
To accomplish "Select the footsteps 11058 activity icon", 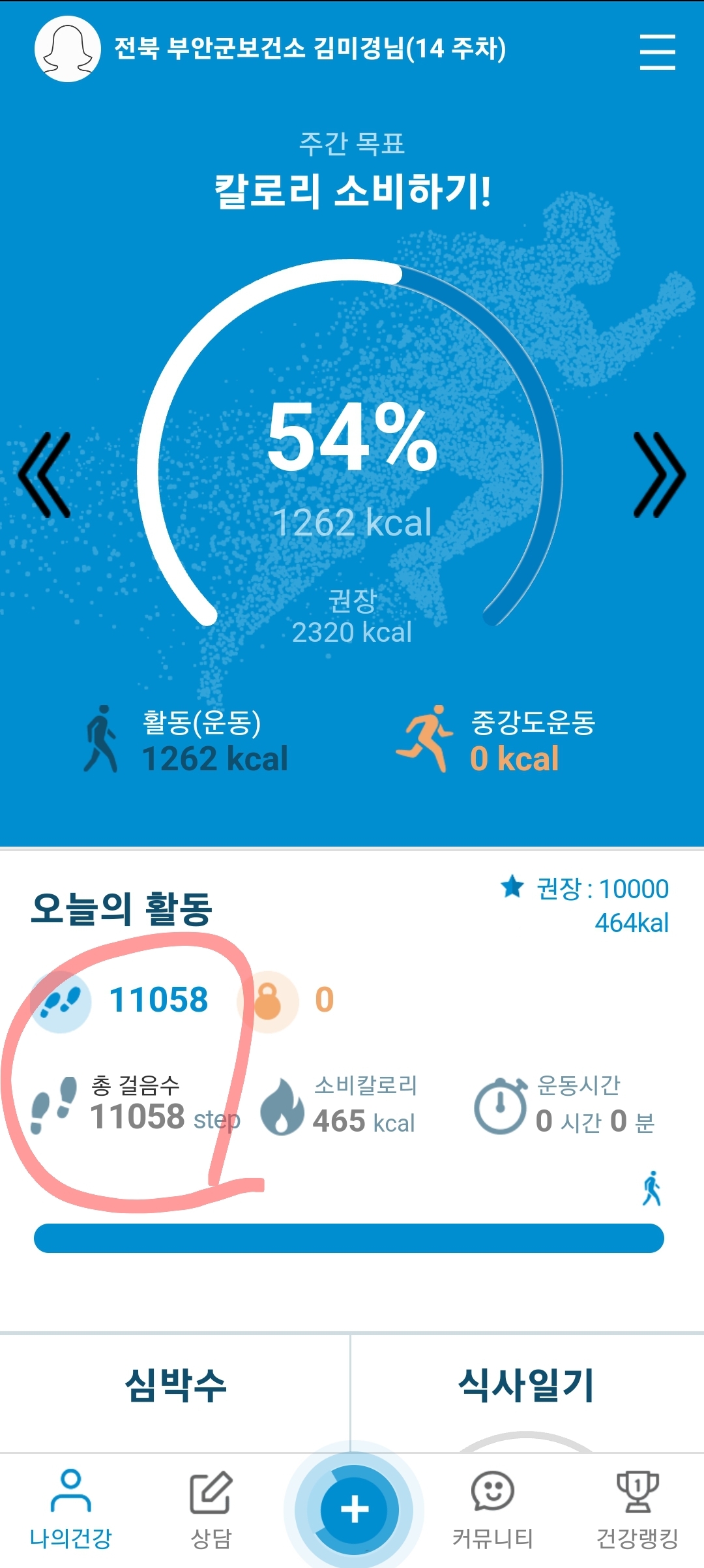I will click(61, 1001).
